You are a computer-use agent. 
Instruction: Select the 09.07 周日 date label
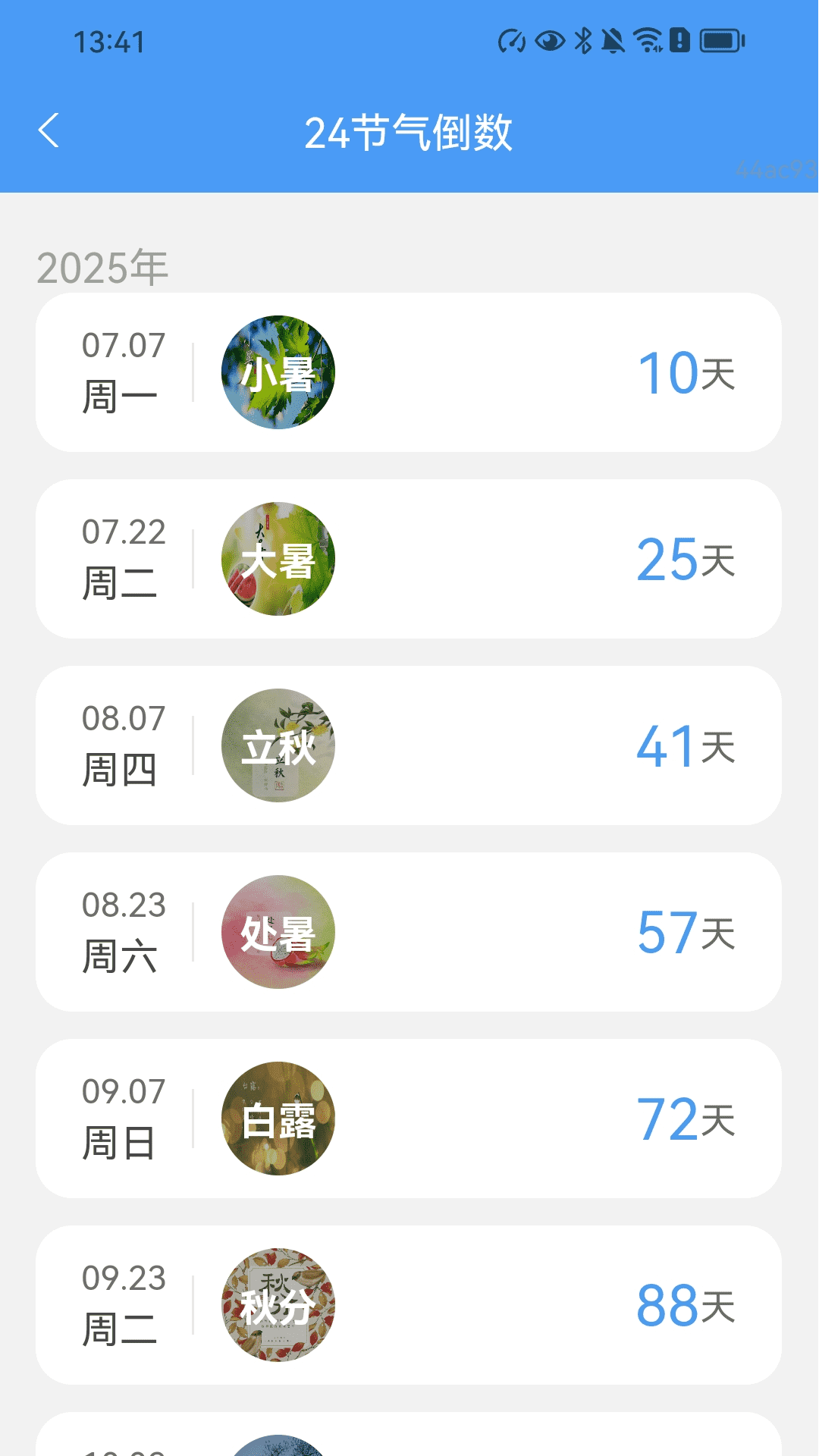pyautogui.click(x=124, y=1120)
